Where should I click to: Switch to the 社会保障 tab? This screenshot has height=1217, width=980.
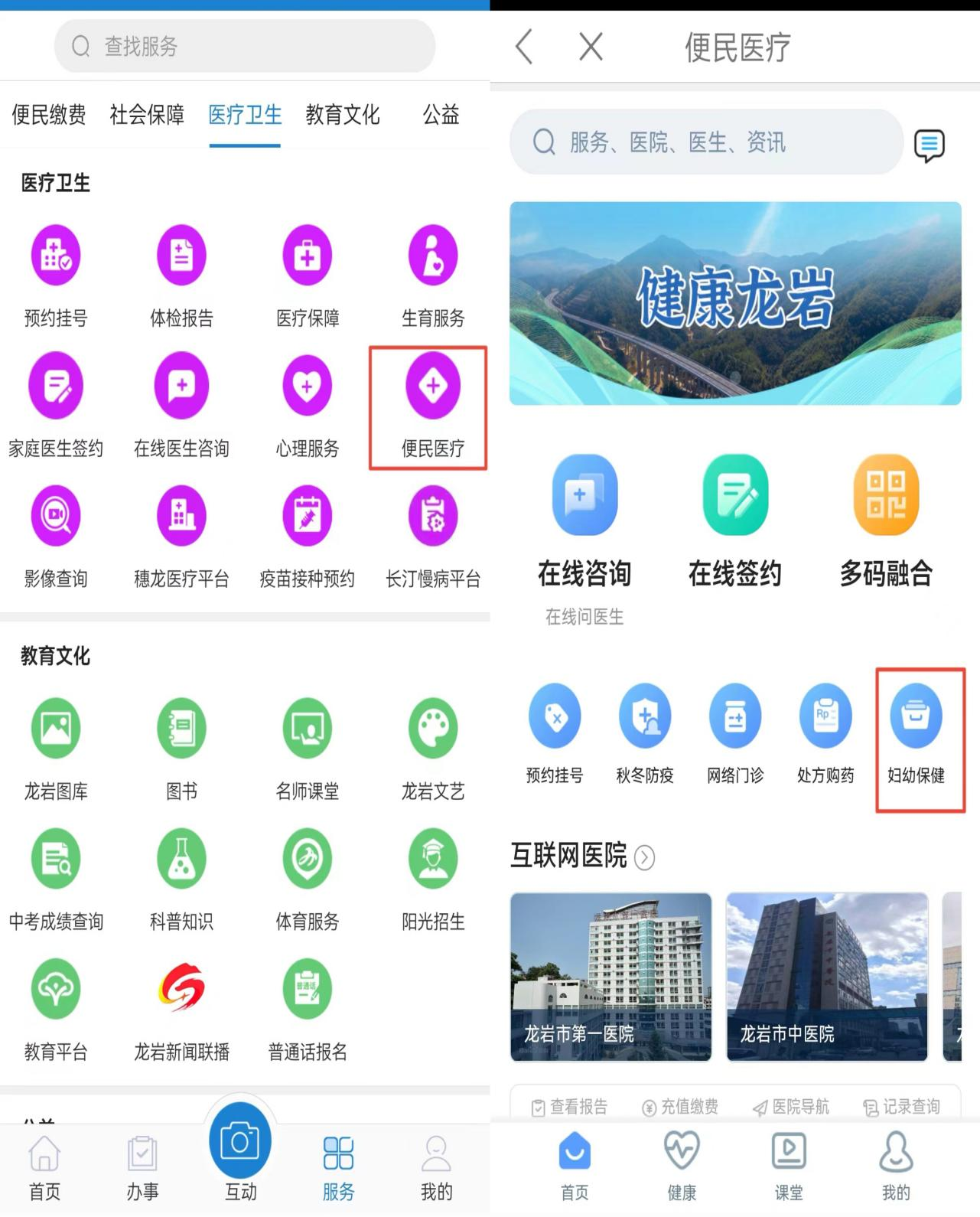pyautogui.click(x=147, y=115)
